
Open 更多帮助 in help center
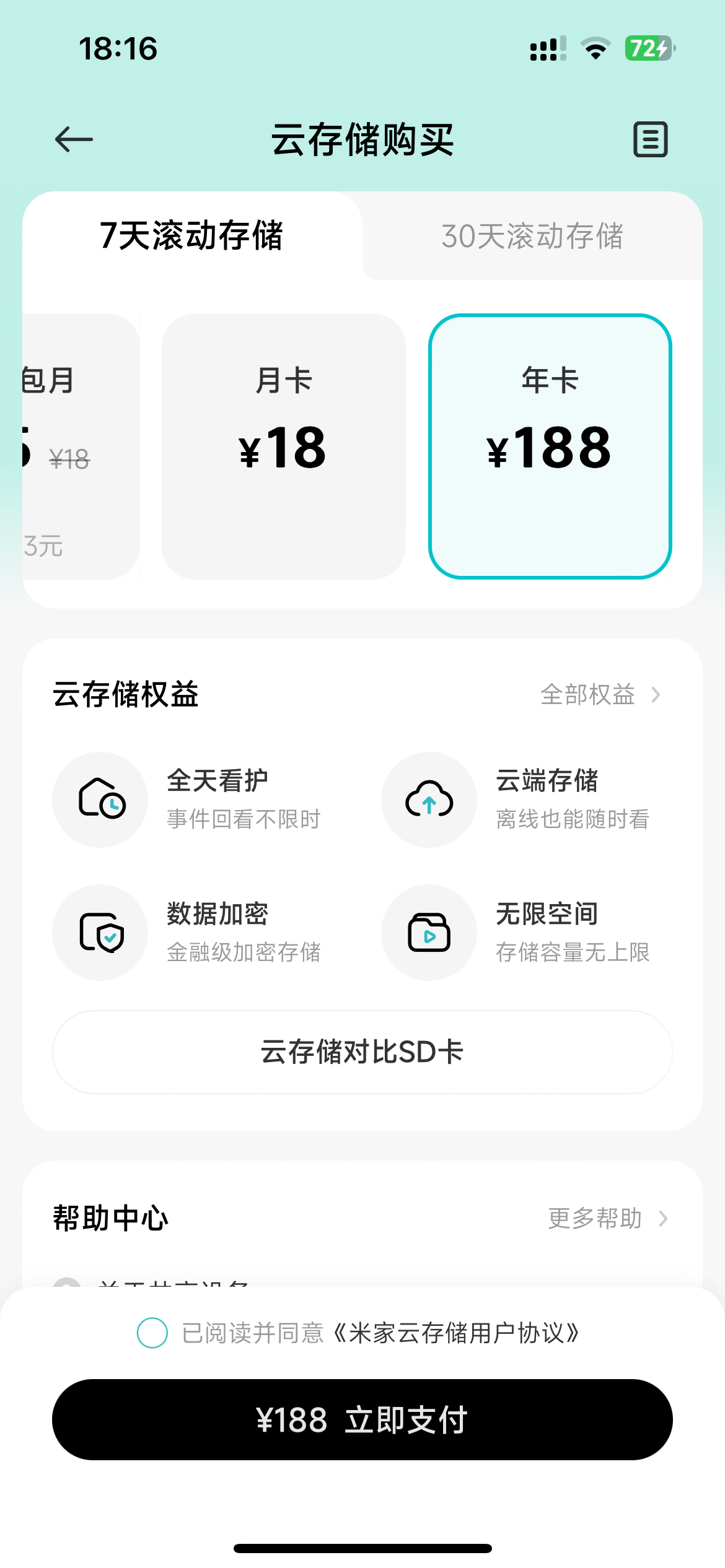(607, 1219)
